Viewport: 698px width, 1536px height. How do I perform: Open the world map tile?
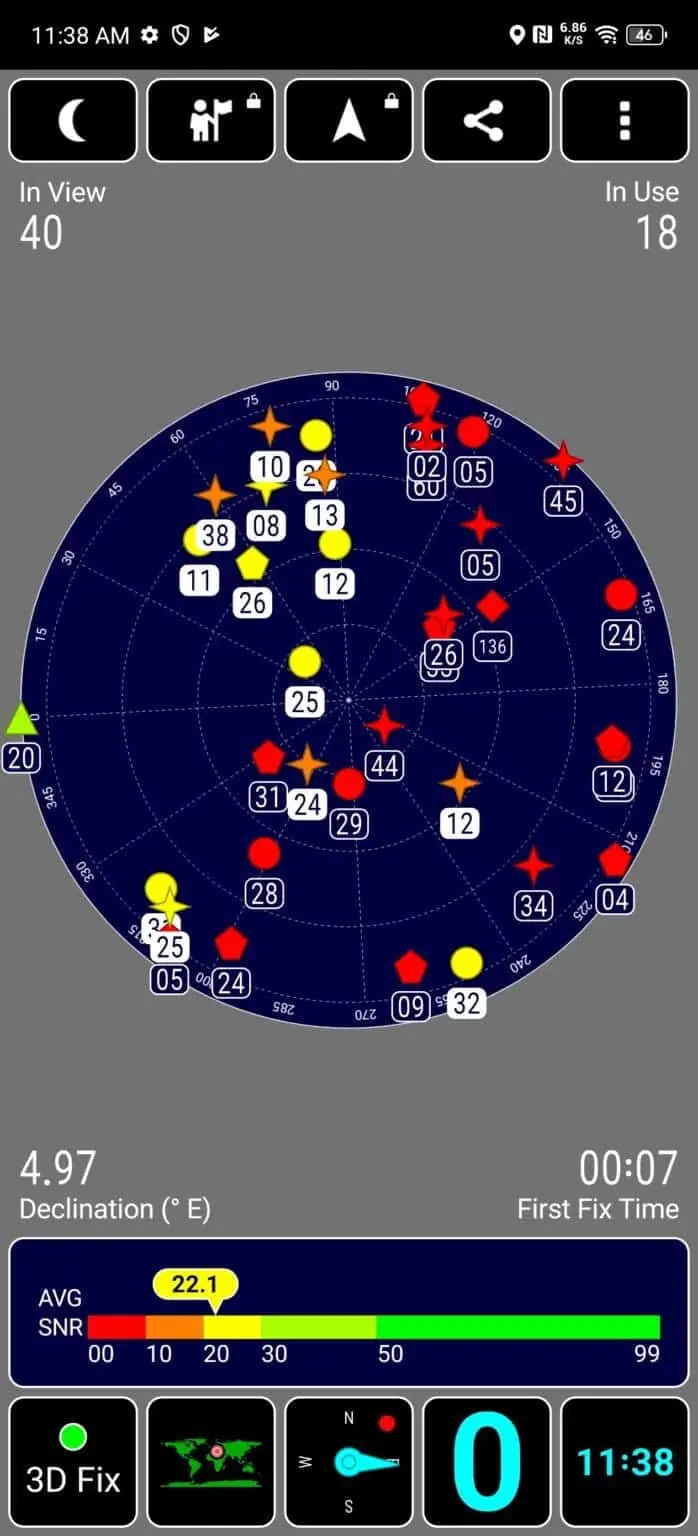211,1461
